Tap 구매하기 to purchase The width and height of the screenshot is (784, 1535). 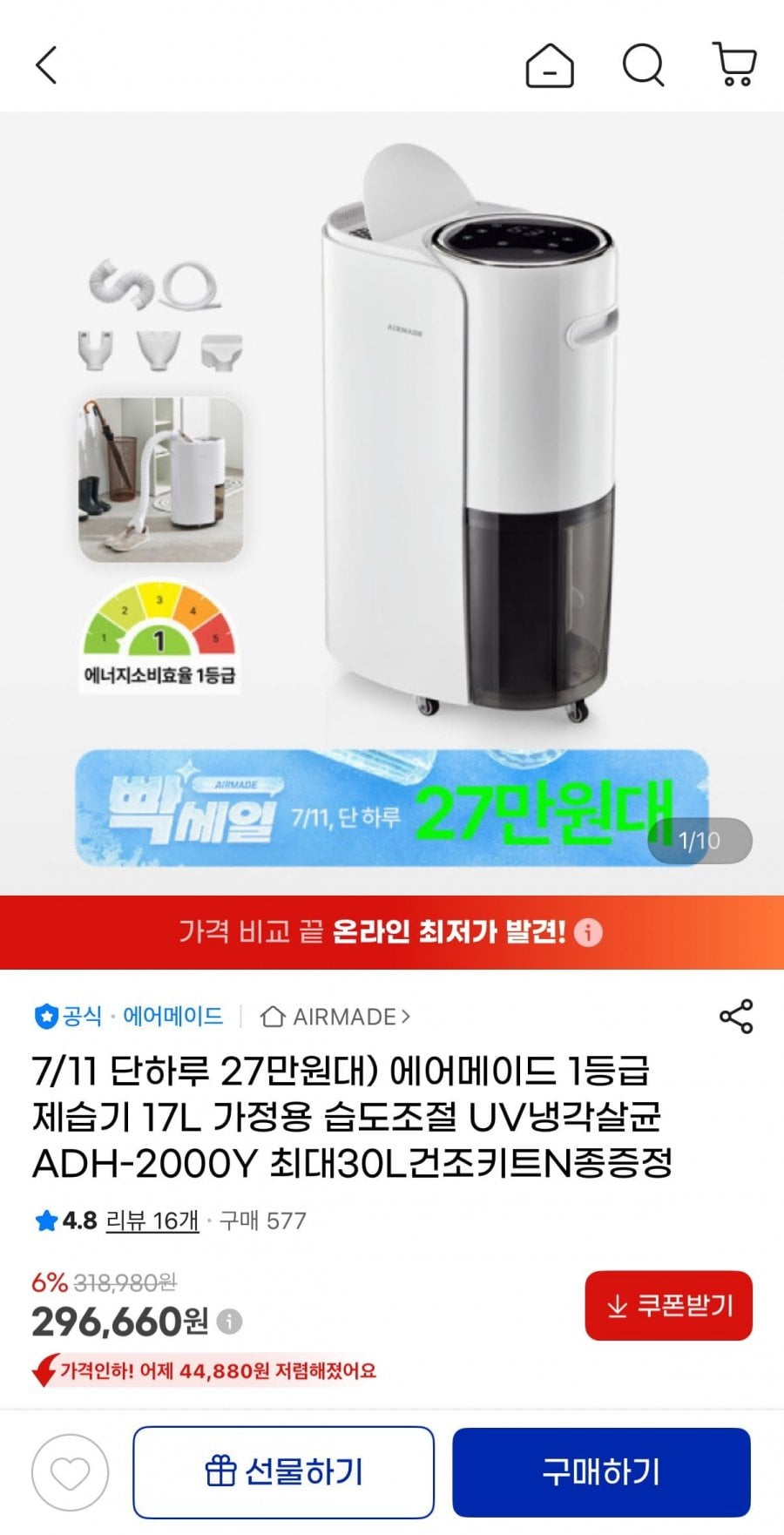(x=601, y=1472)
